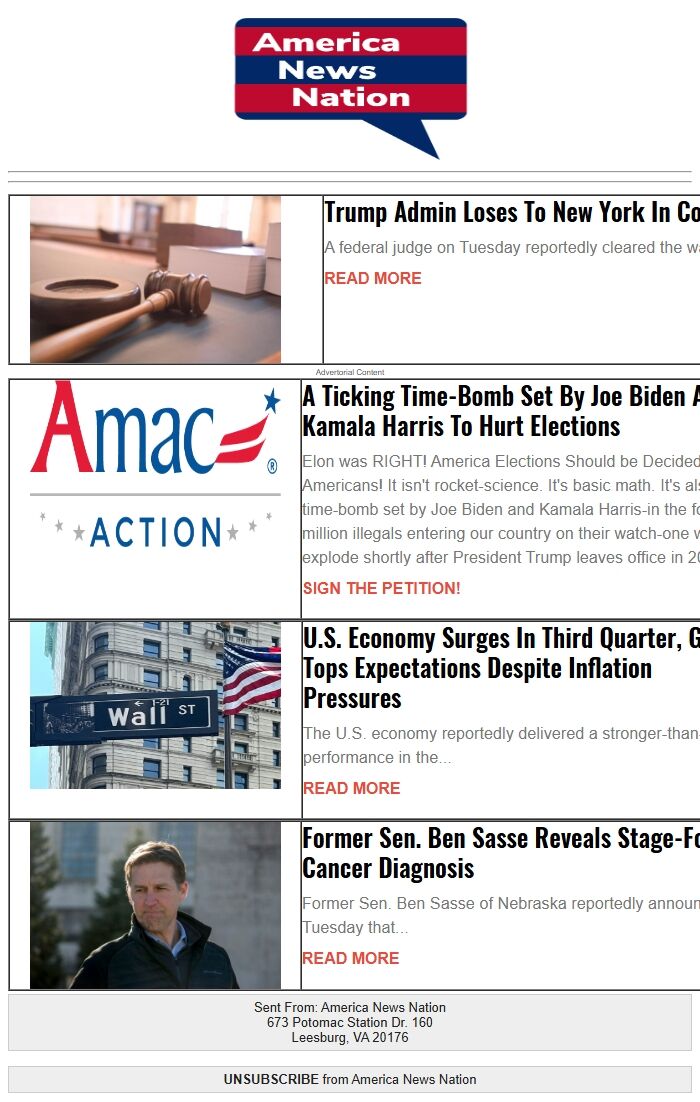This screenshot has width=700, height=1102.
Task: Tap the Ben Sasse photo thumbnail
Action: pyautogui.click(x=155, y=905)
